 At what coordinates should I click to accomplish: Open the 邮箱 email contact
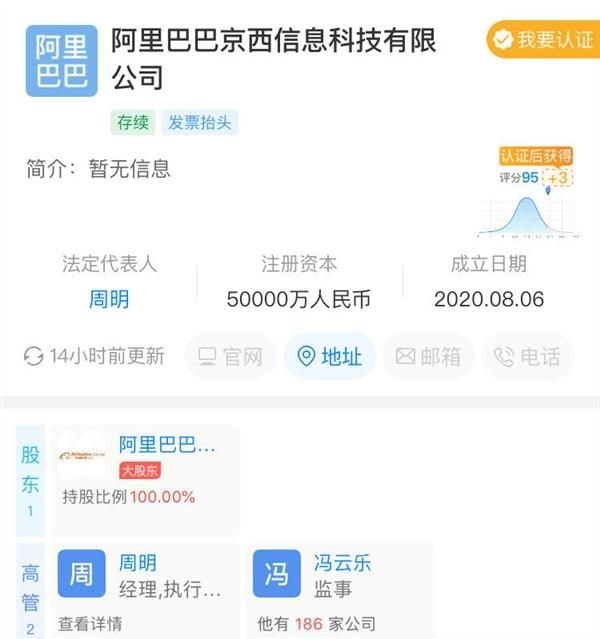pyautogui.click(x=428, y=356)
